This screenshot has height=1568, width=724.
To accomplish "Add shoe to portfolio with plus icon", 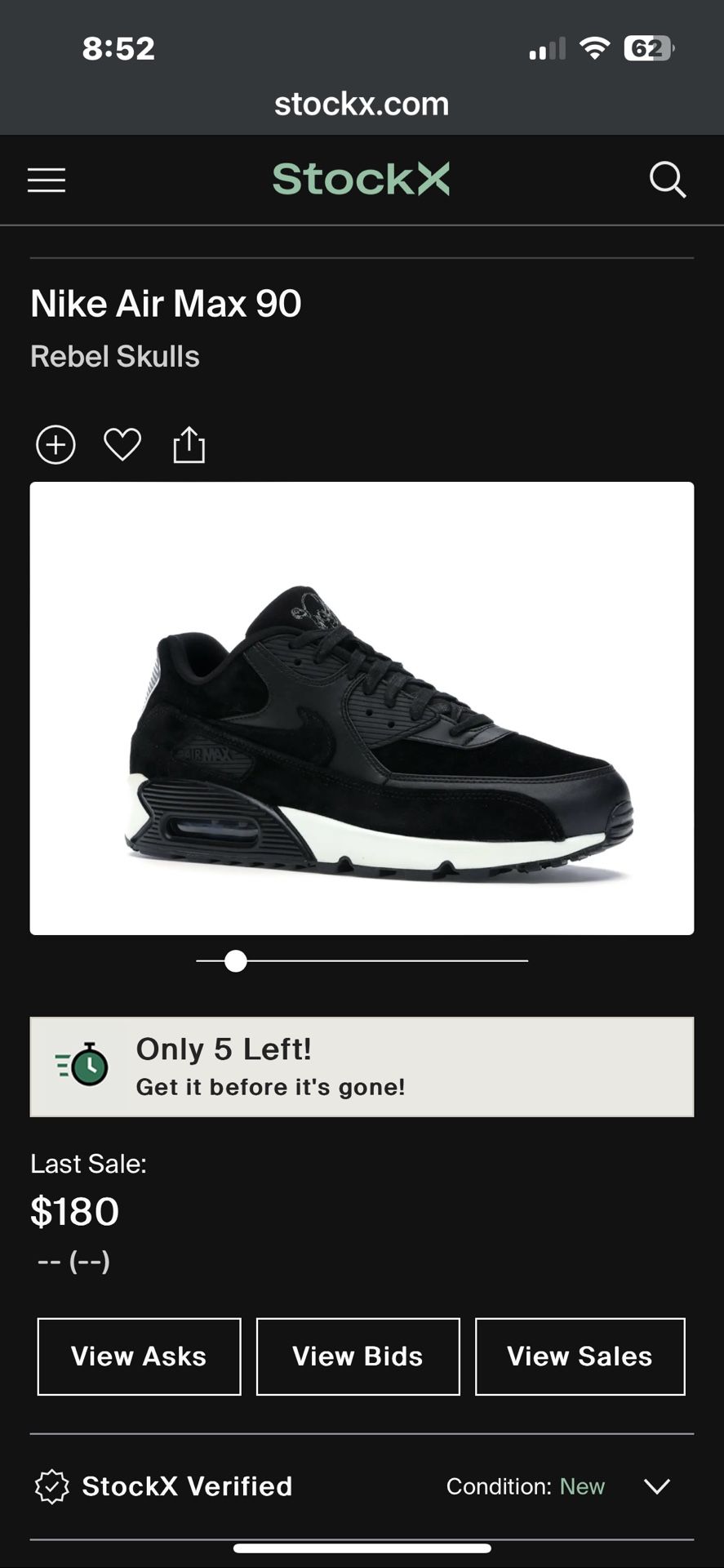I will [x=56, y=445].
